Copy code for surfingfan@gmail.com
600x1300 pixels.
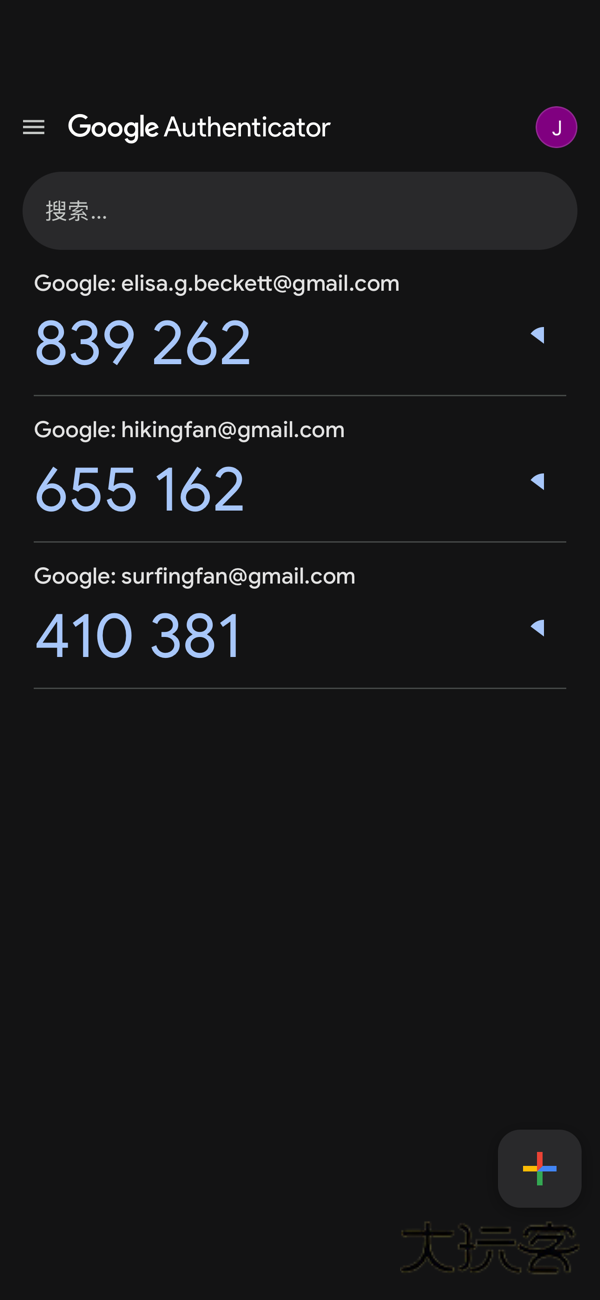[x=138, y=636]
